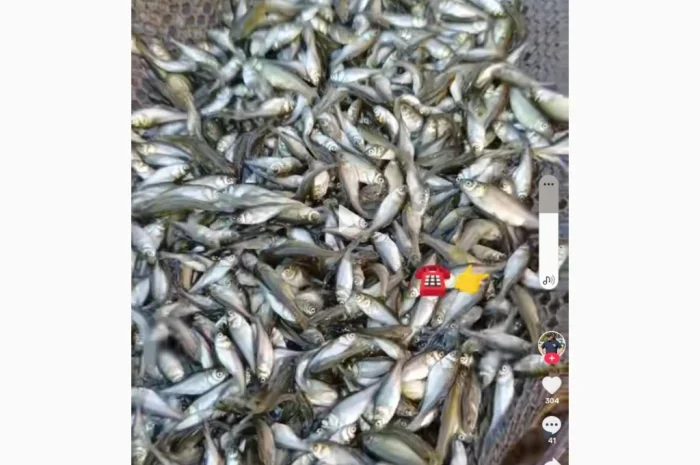This screenshot has width=700, height=465.
Task: Like this fish video
Action: 551,385
